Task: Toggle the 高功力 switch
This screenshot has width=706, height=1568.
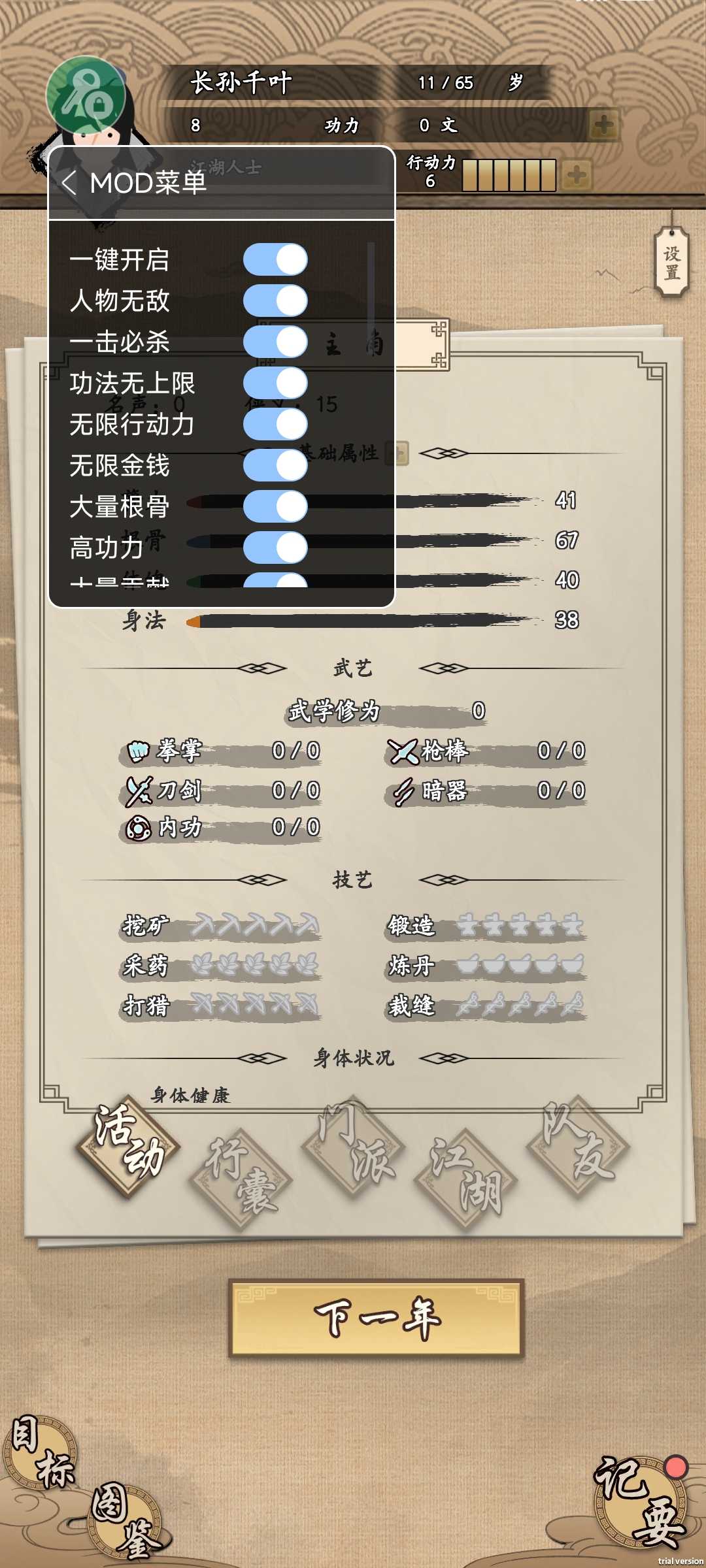Action: pos(275,547)
